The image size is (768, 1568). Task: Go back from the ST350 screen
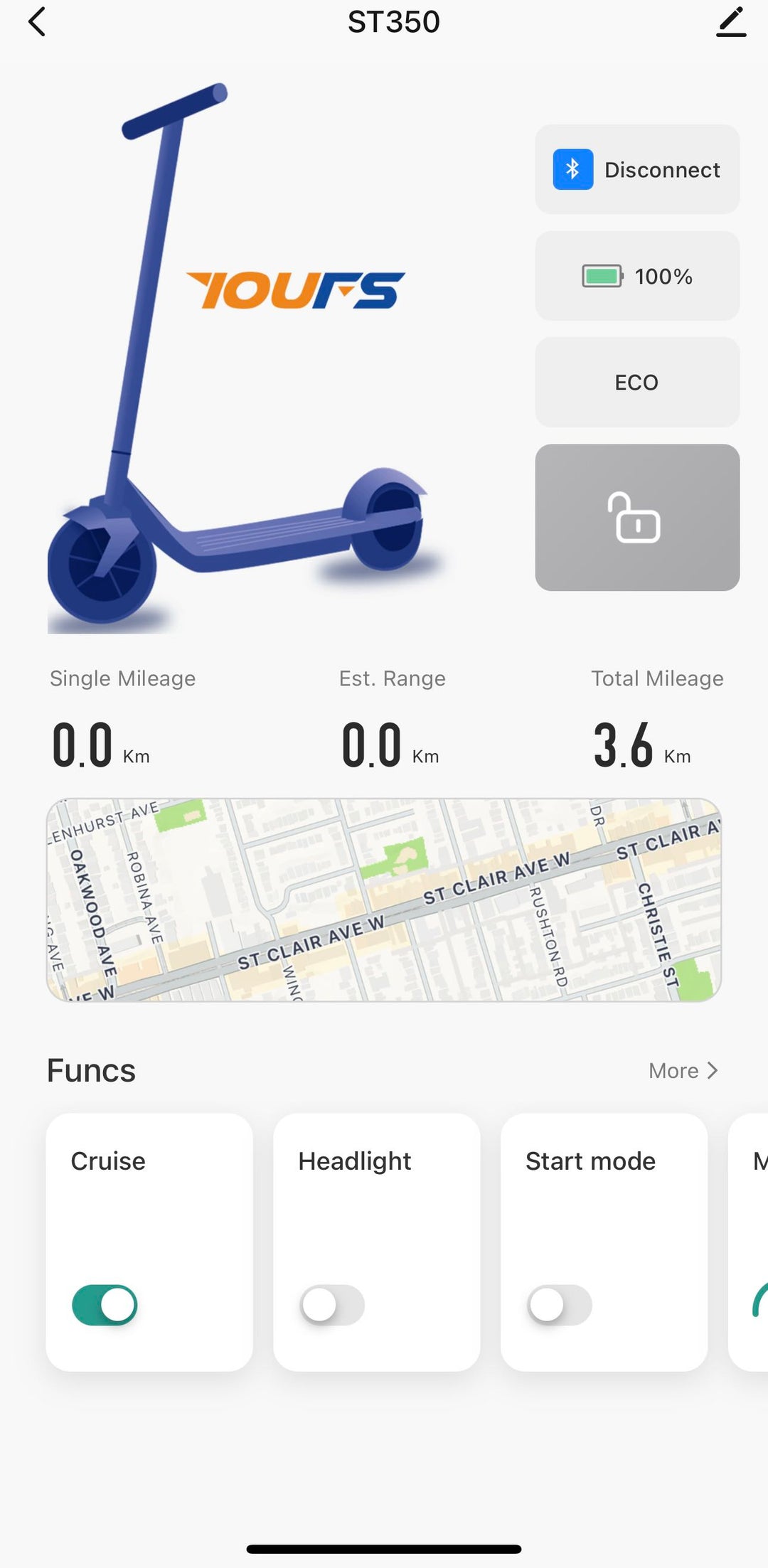37,22
